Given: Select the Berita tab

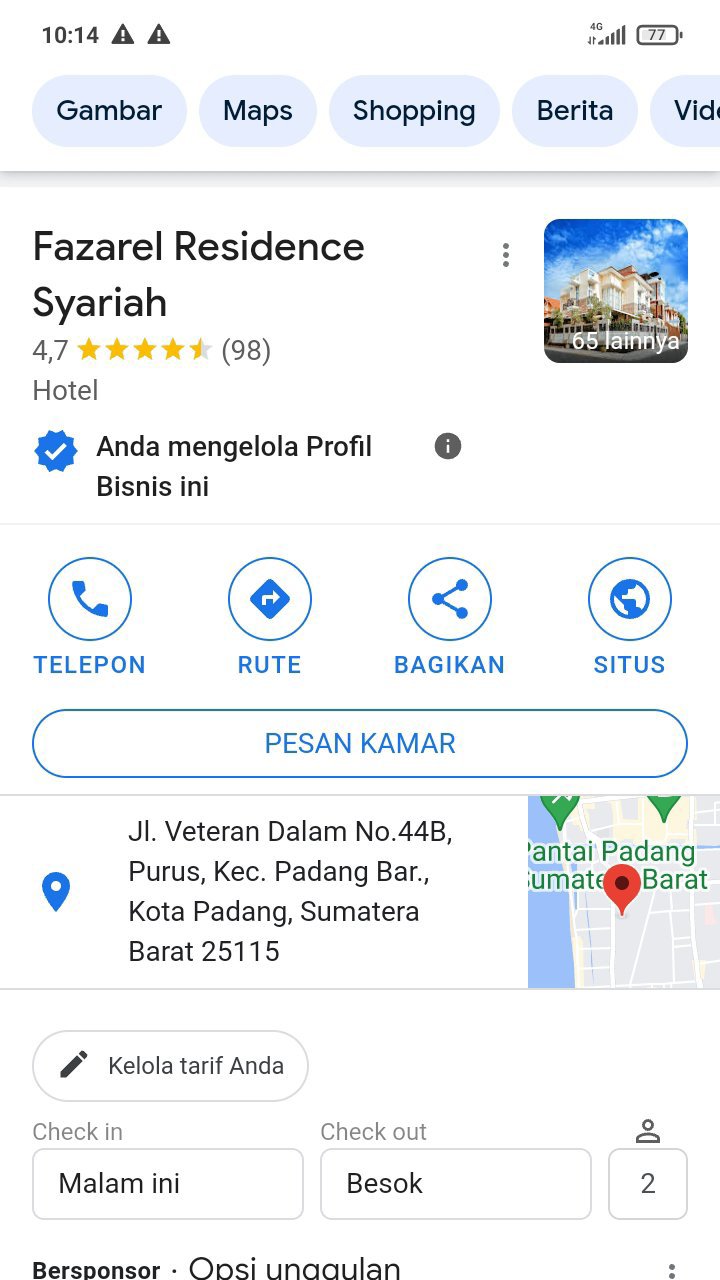Looking at the screenshot, I should click(575, 110).
